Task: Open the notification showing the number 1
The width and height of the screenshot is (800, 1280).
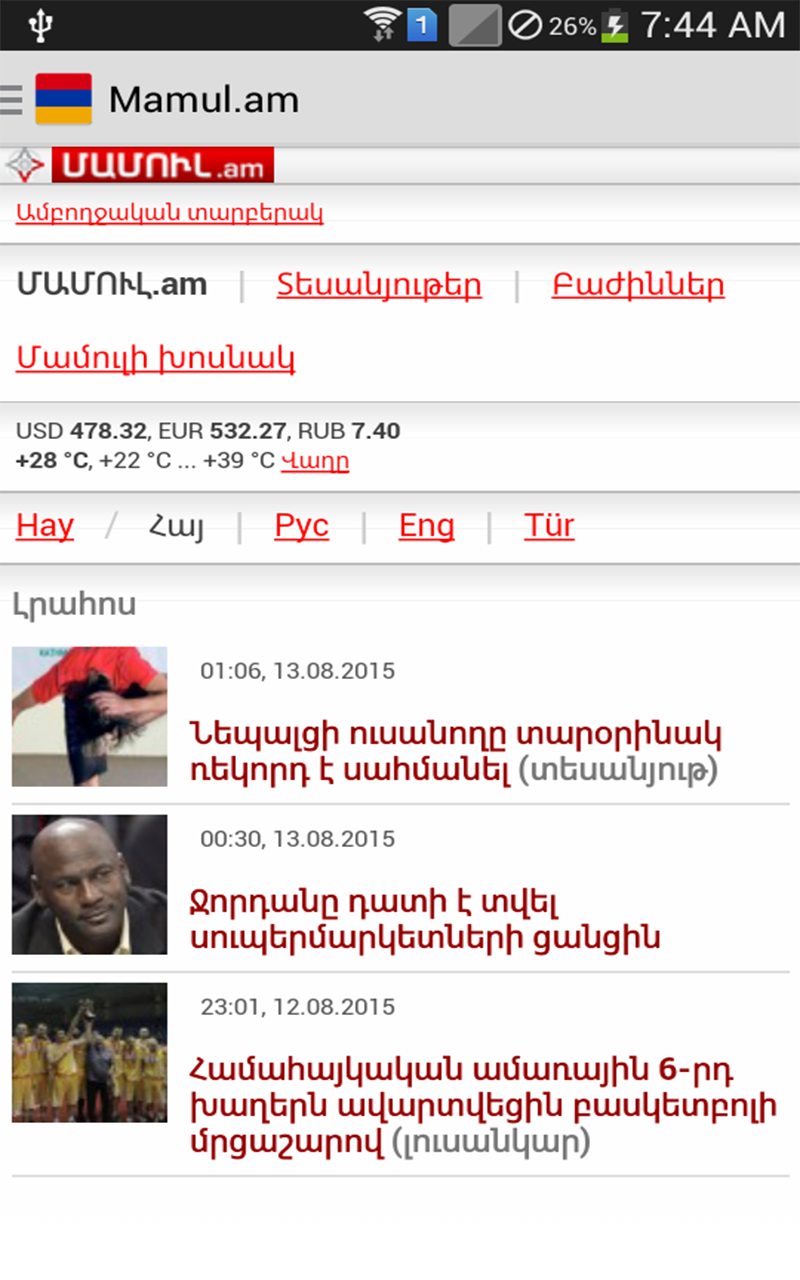Action: tap(423, 25)
